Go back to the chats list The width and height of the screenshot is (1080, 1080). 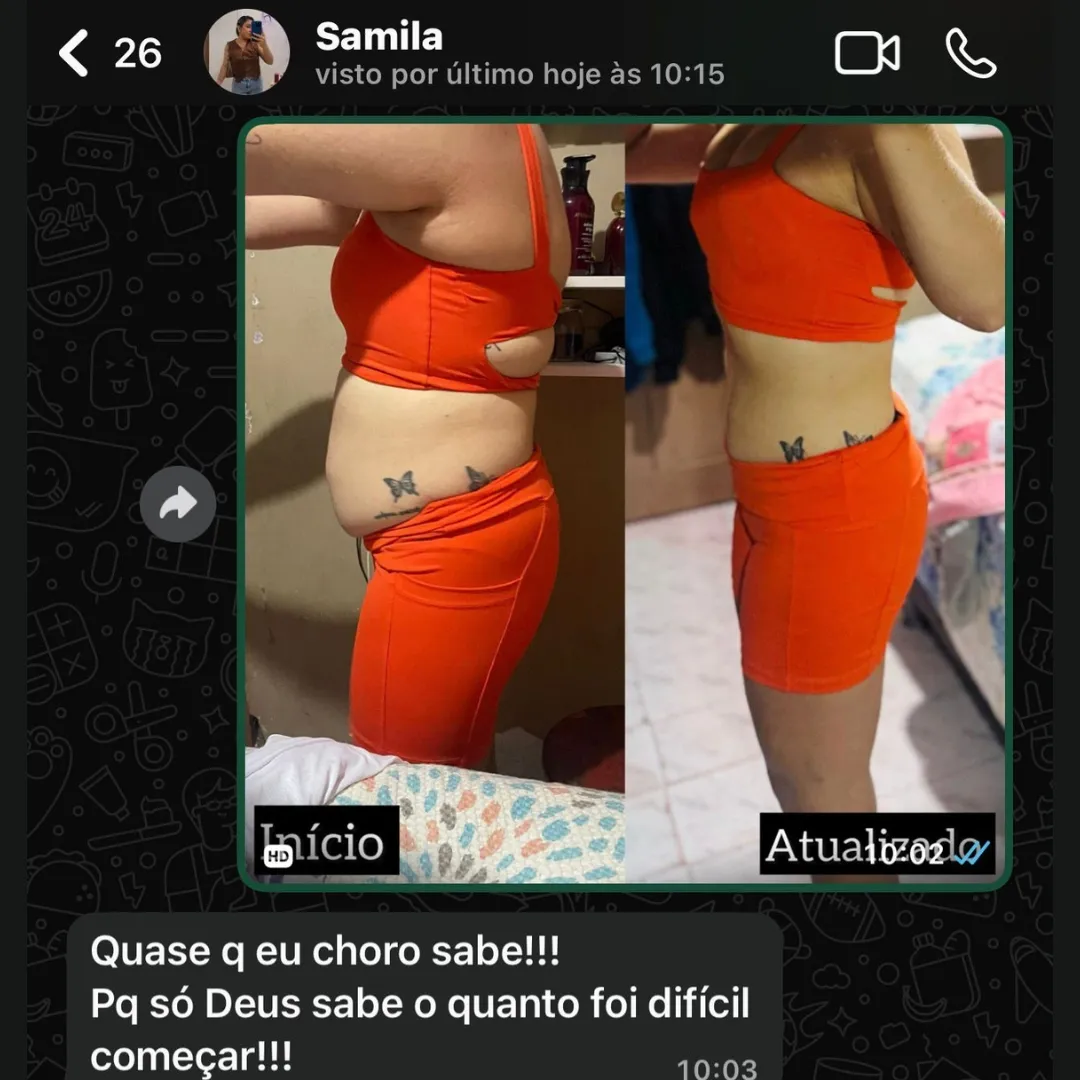tap(75, 53)
